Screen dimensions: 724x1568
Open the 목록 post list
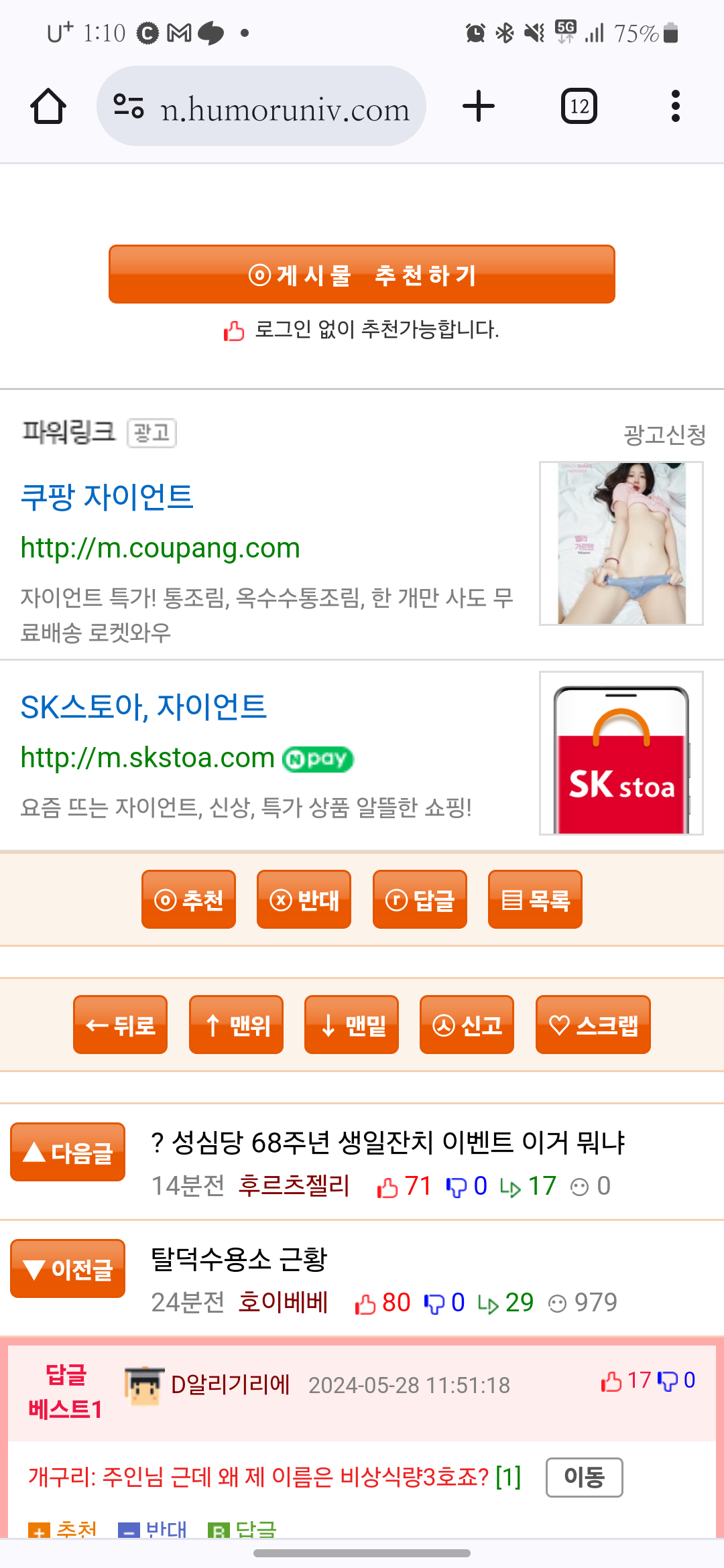[535, 899]
